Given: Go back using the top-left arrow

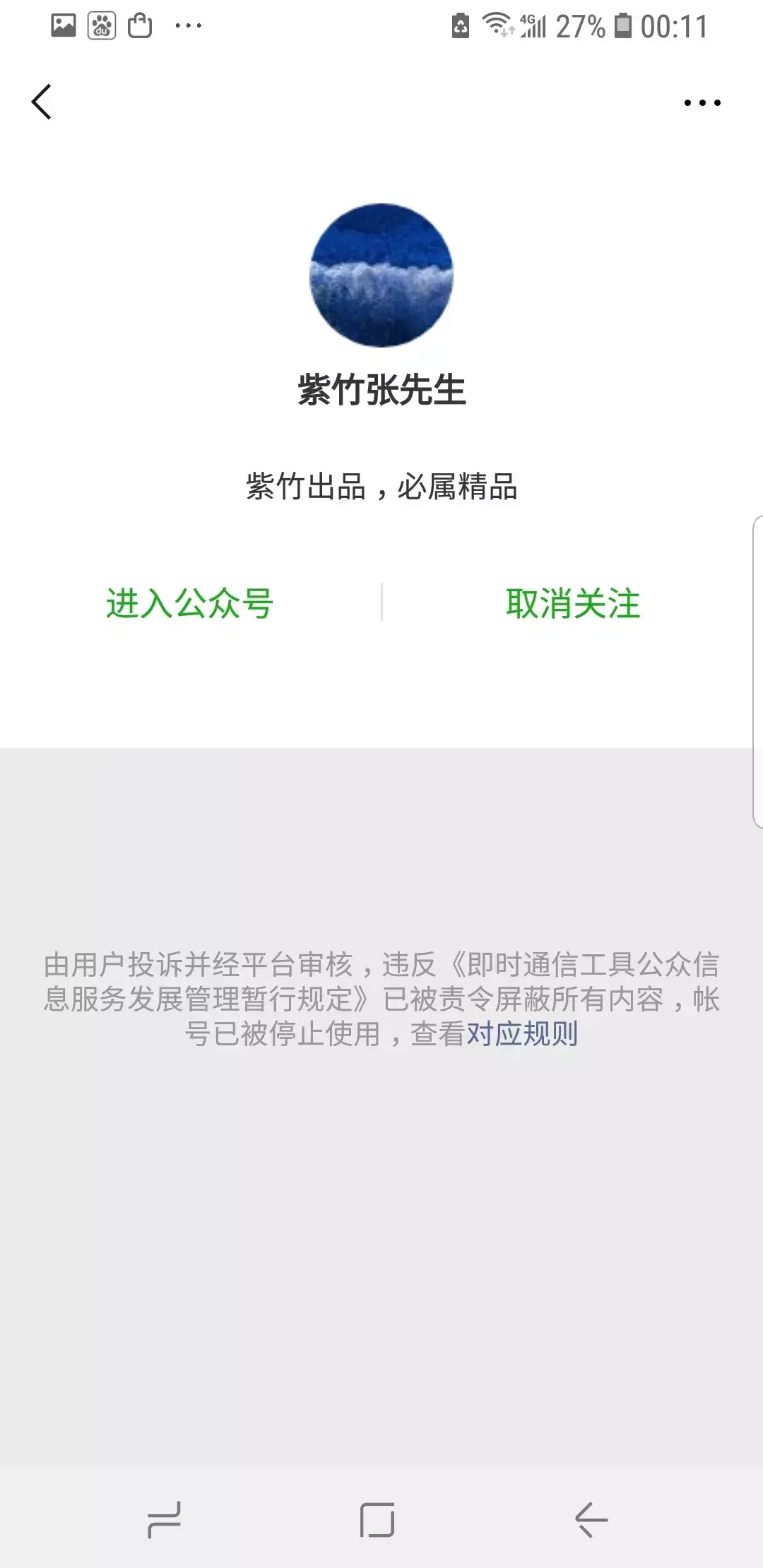Looking at the screenshot, I should pos(42,102).
